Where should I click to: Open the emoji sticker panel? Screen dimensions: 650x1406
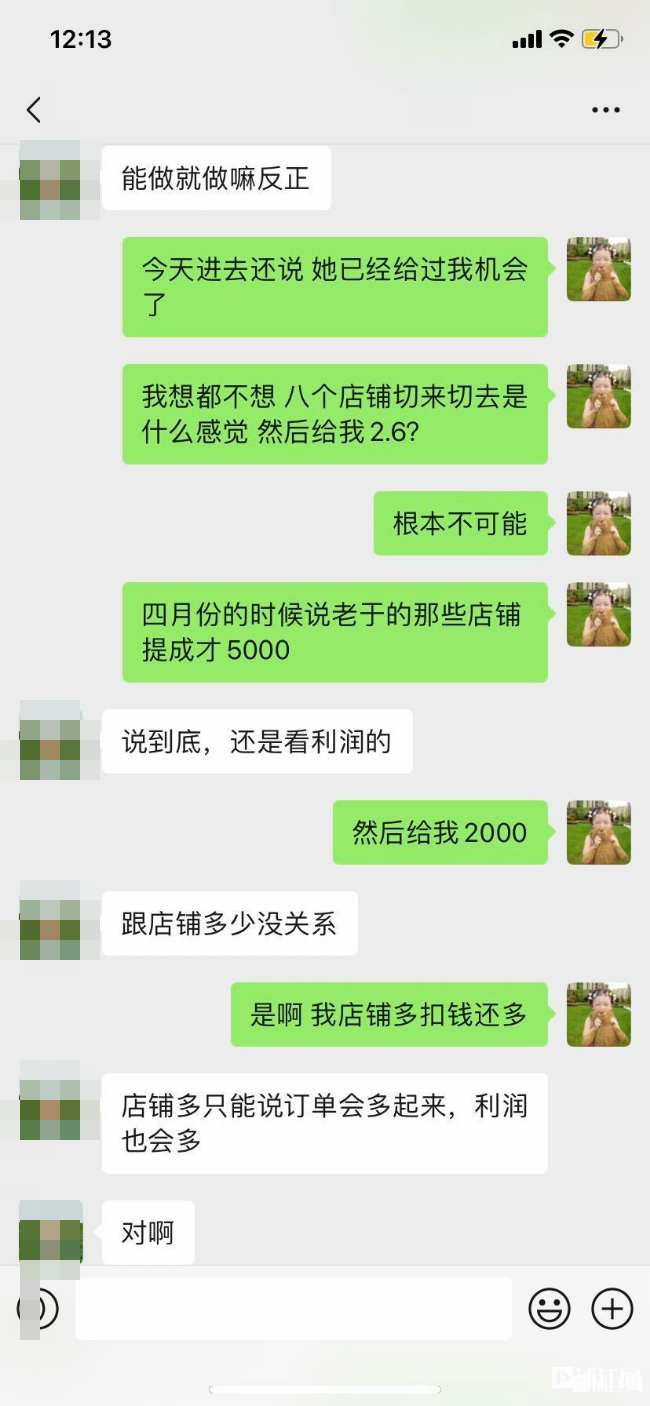pos(549,1308)
